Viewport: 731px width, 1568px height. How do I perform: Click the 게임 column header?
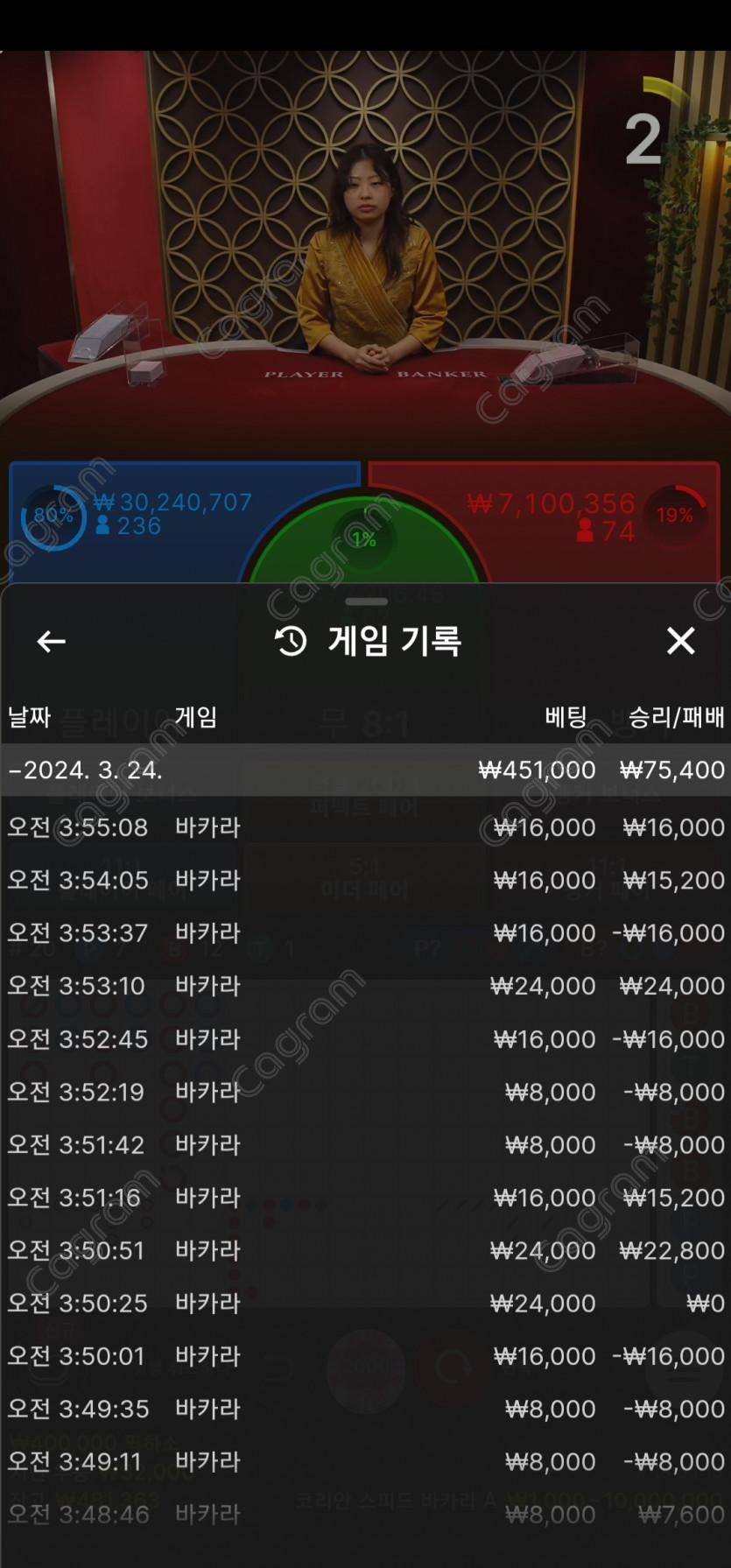pos(198,716)
